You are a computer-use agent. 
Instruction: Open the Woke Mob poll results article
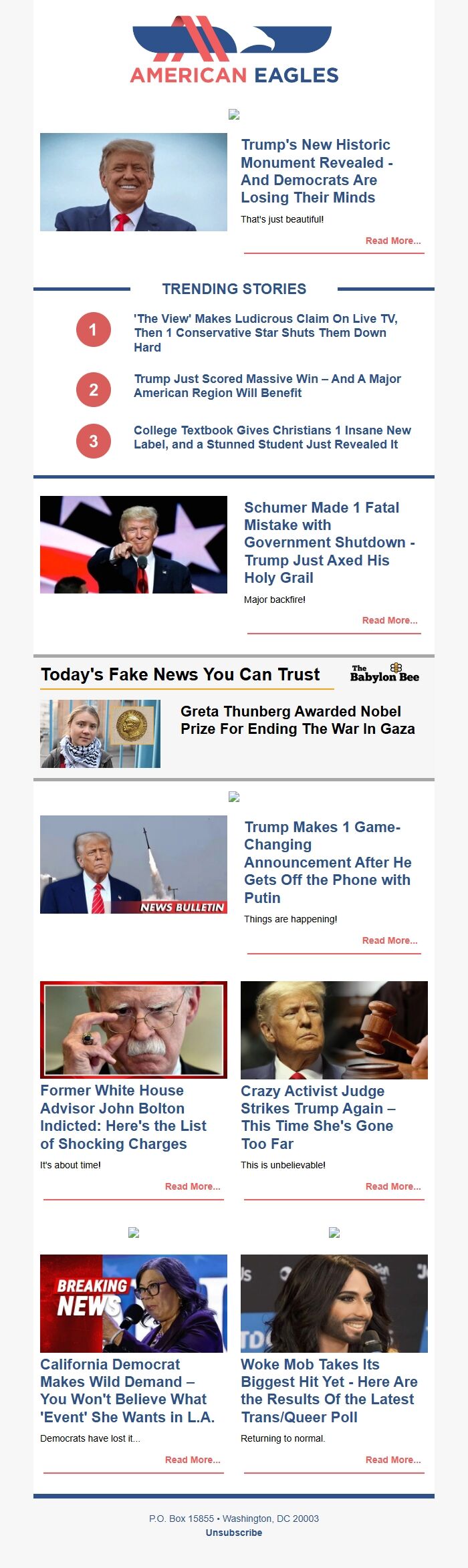(328, 1390)
